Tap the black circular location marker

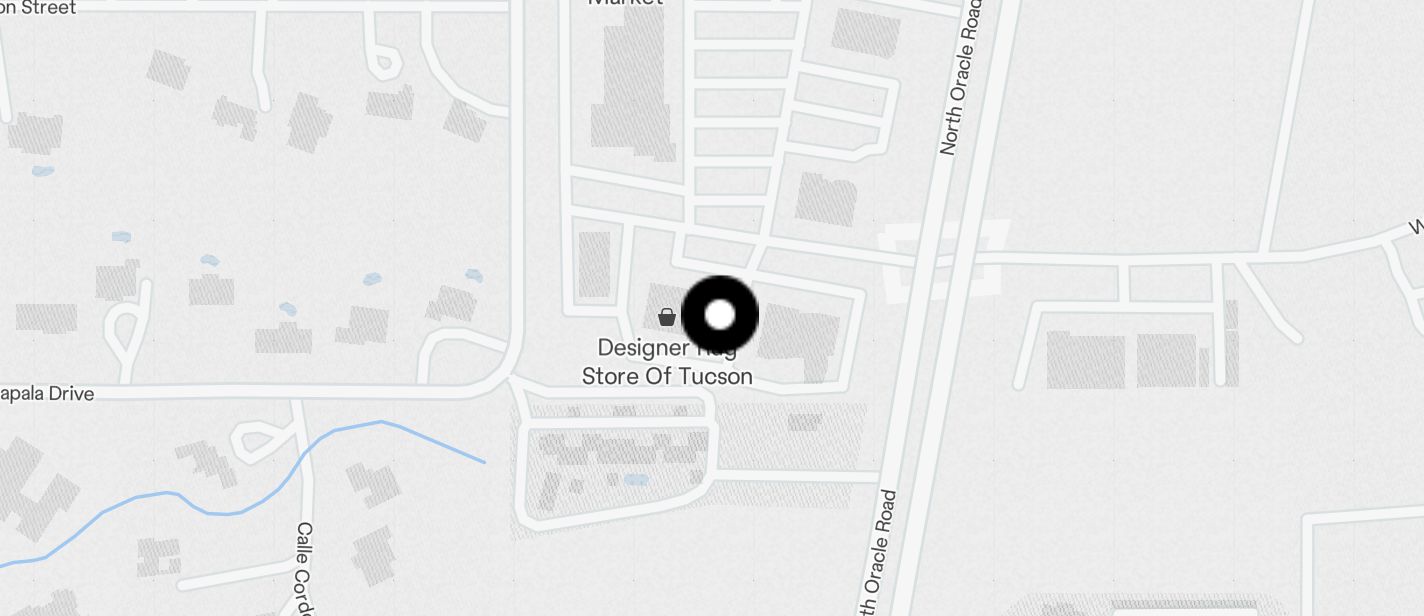[719, 315]
